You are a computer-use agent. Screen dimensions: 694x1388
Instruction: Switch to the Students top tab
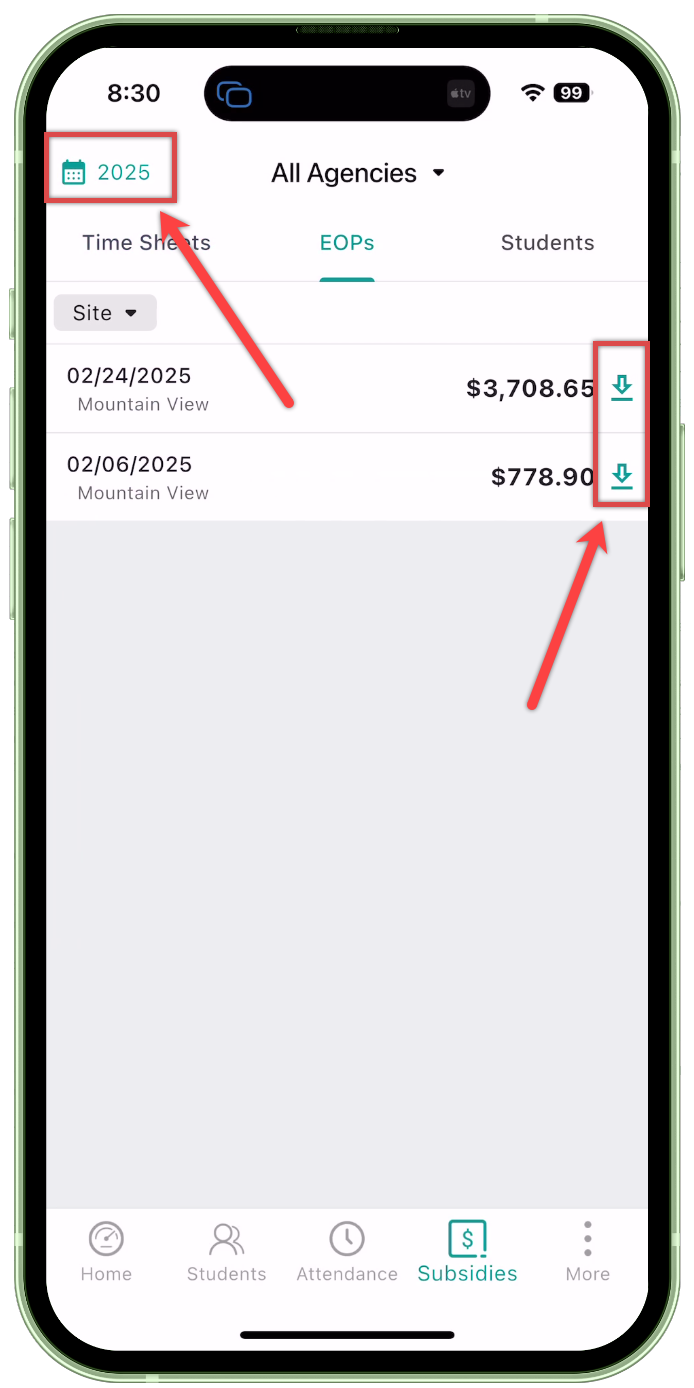[547, 243]
